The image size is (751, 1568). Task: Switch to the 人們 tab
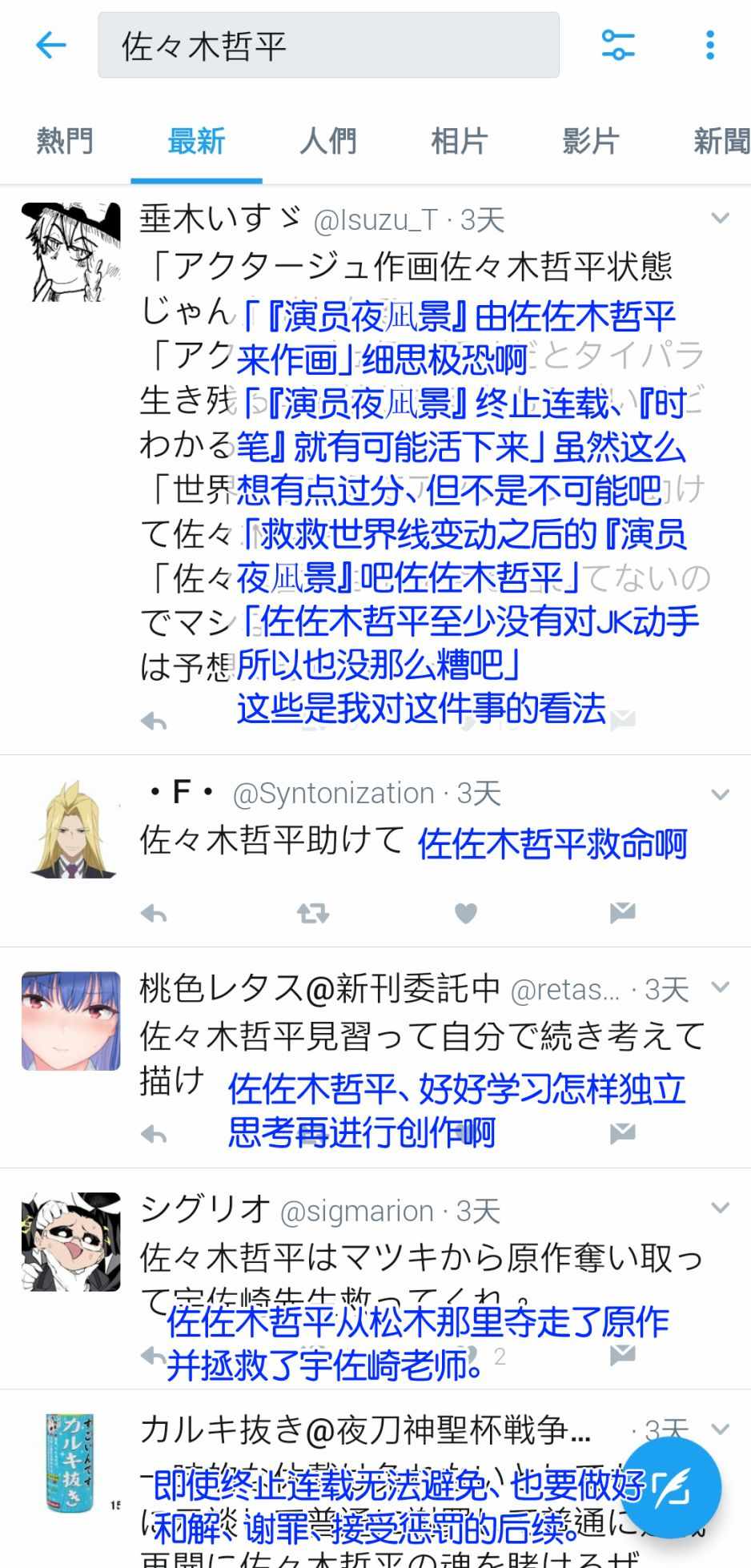point(327,142)
